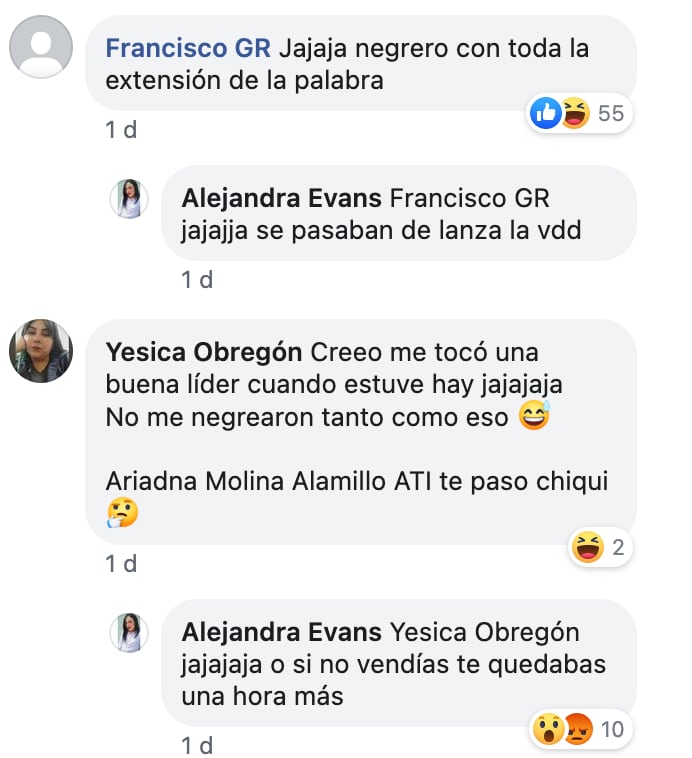Open Alejandra Evans' avatar beside the lanza reply
The width and height of the screenshot is (692, 758).
point(129,199)
